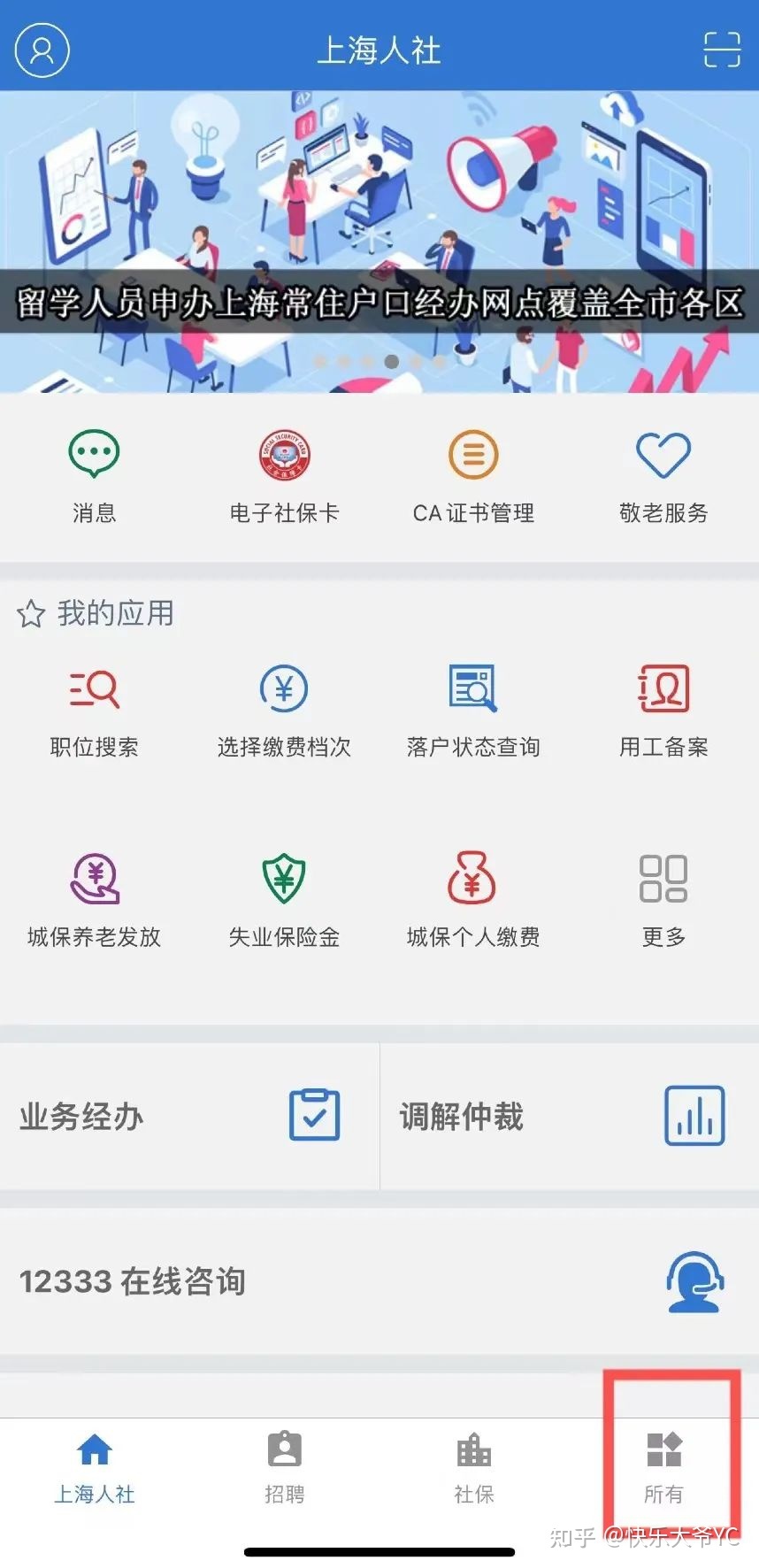Select 选择缴费档次
This screenshot has height=1568, width=759.
[284, 711]
